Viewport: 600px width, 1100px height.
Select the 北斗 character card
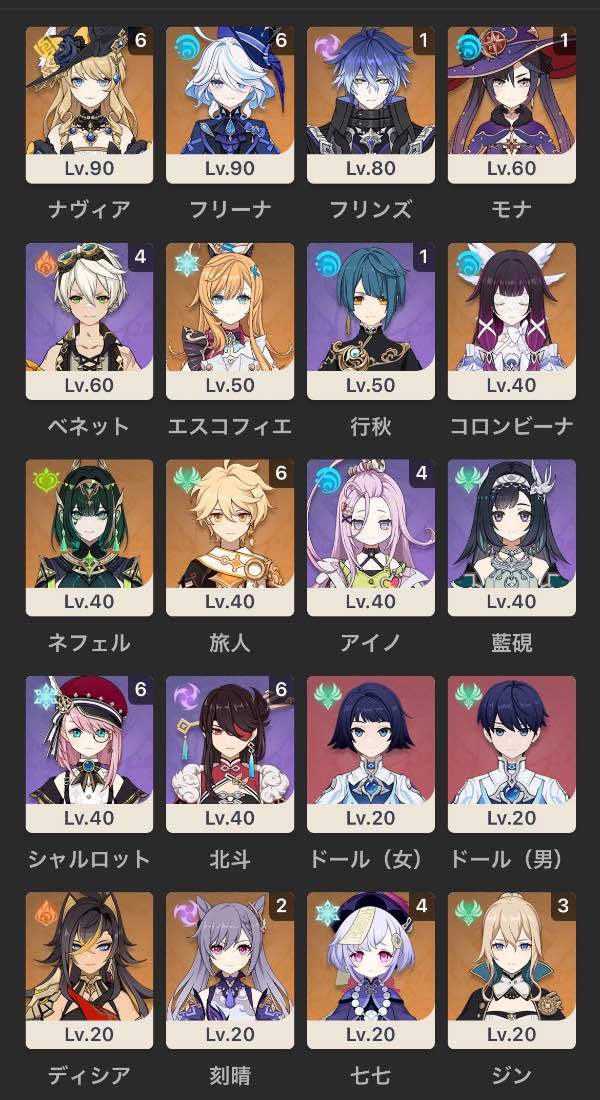click(x=230, y=754)
